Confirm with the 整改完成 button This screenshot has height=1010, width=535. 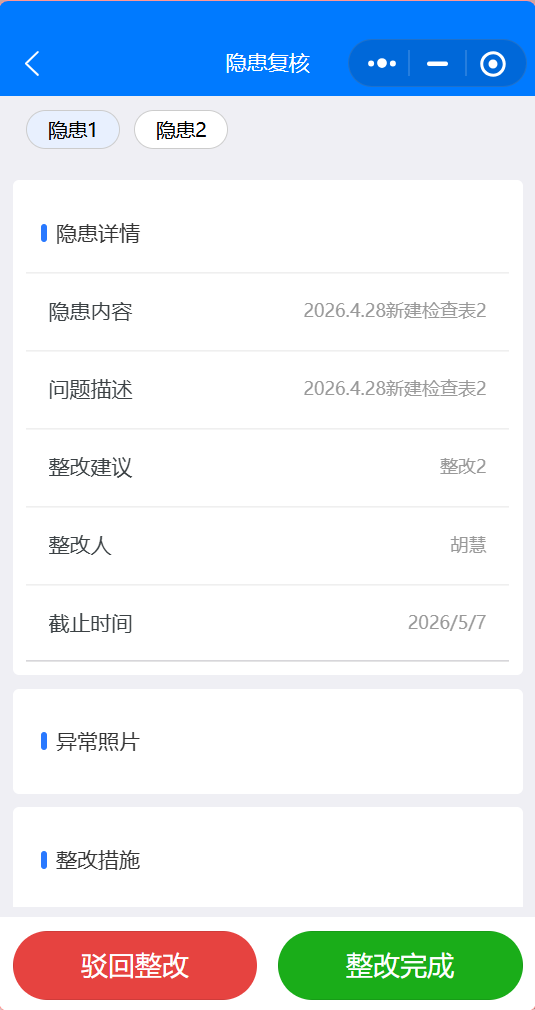[x=400, y=965]
